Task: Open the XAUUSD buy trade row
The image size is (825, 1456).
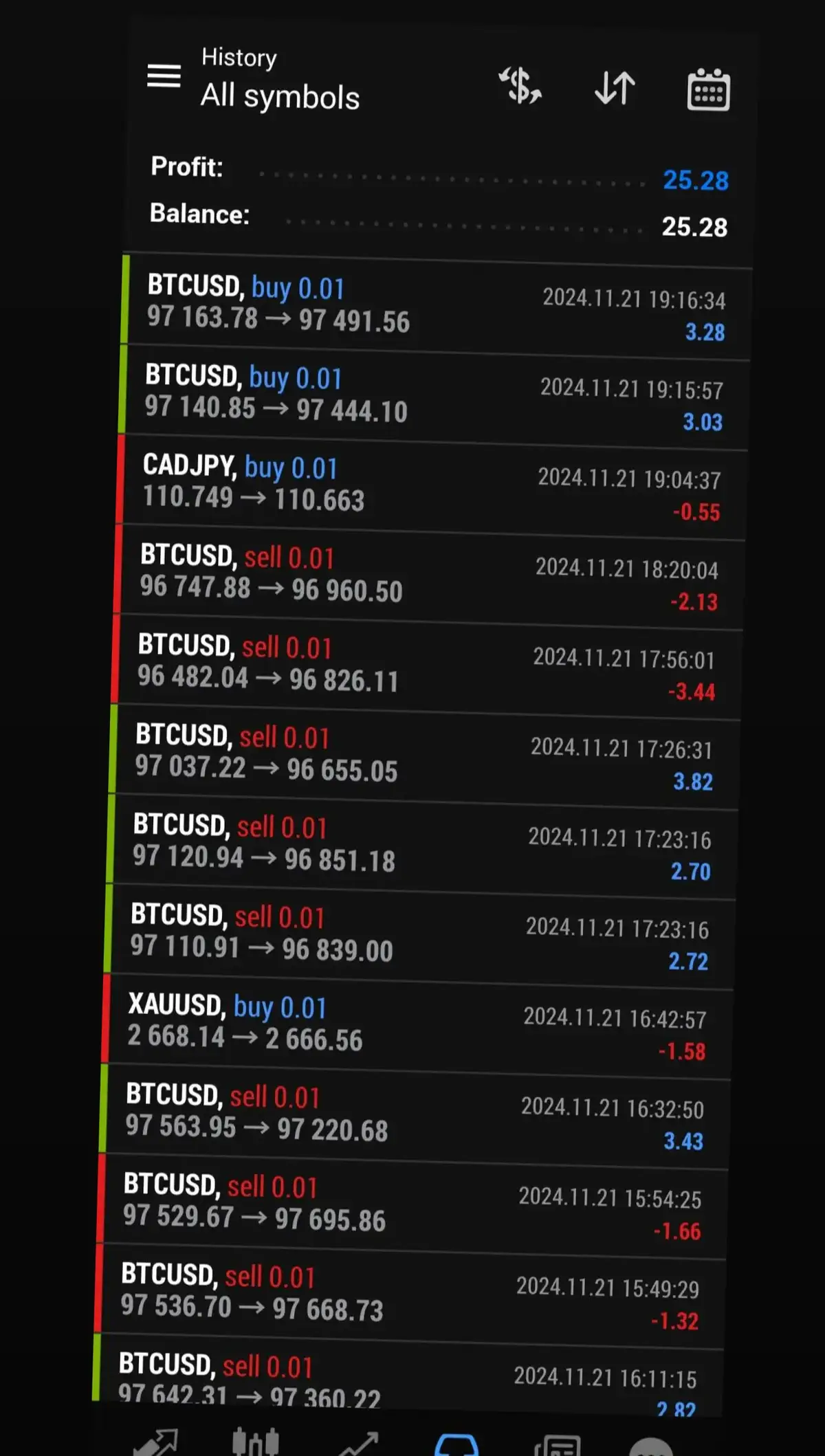Action: pos(417,1026)
